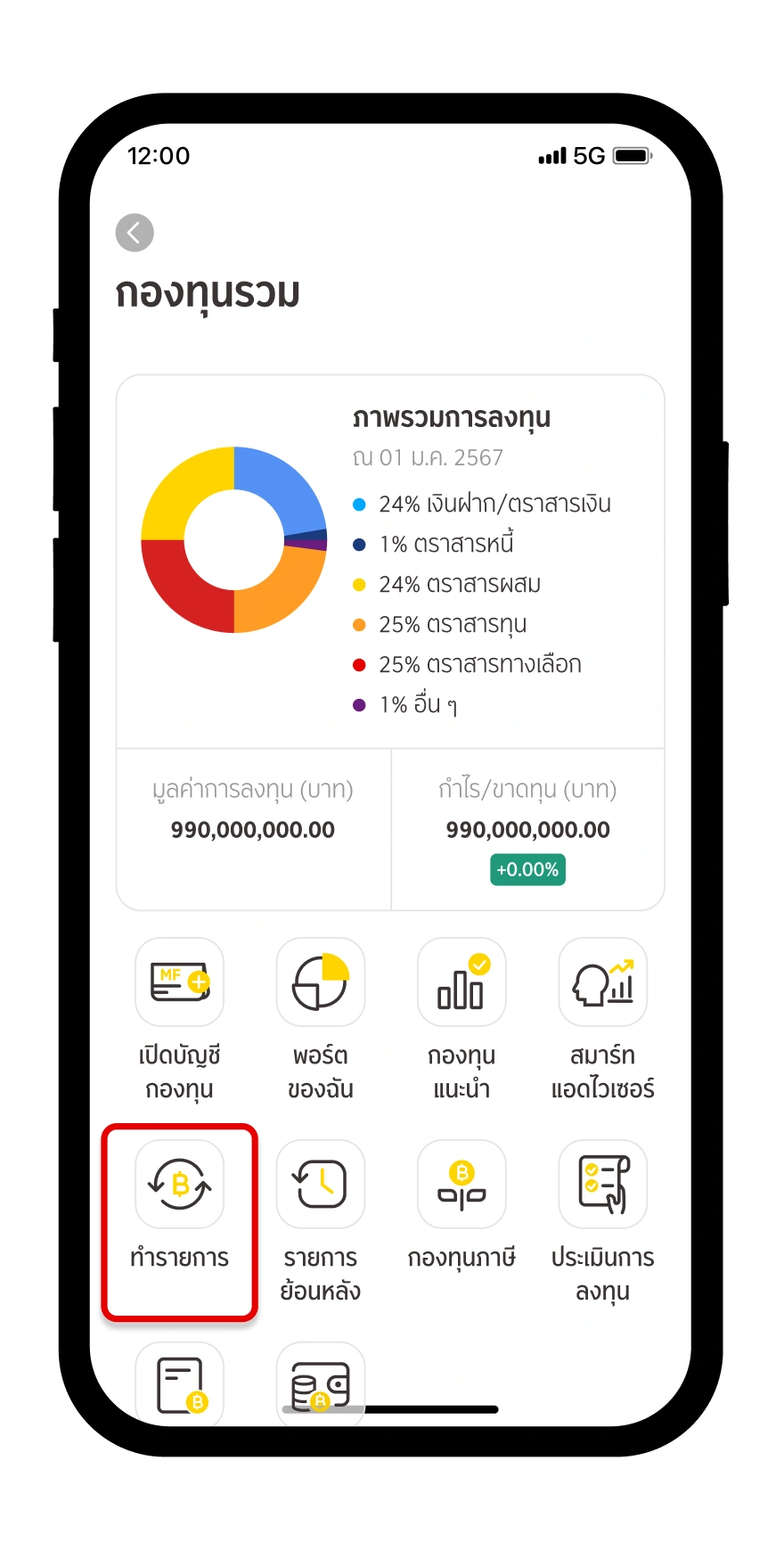
Task: Open the document statement icon at bottom left
Action: point(178,1383)
